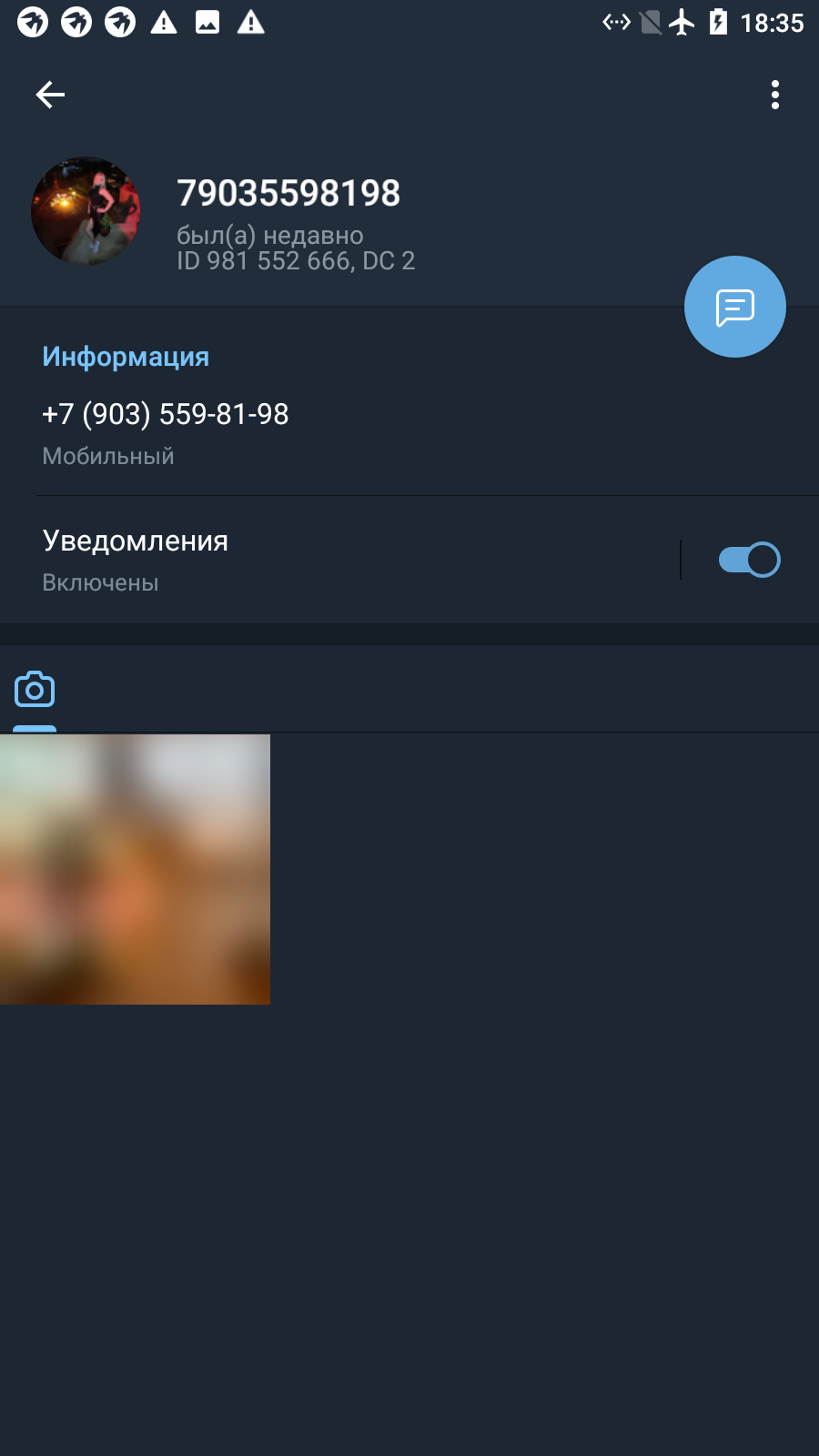Open the three-dot overflow menu
Viewport: 819px width, 1456px height.
click(x=775, y=95)
